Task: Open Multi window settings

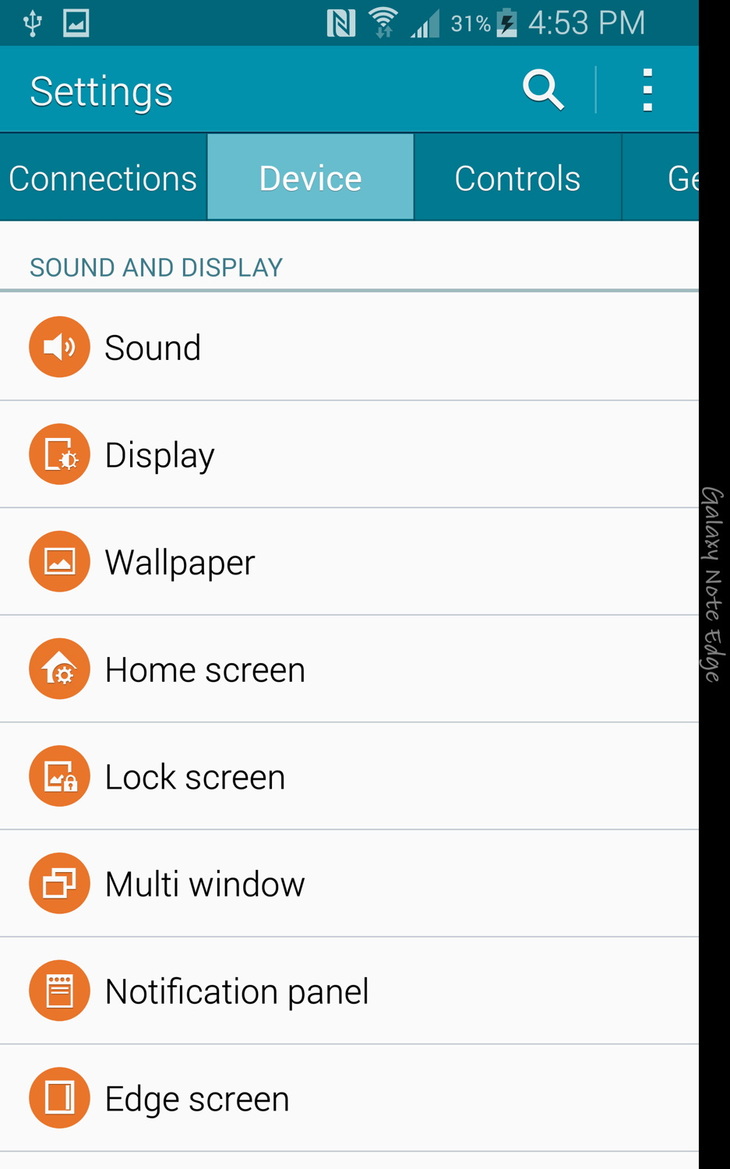Action: click(x=204, y=884)
